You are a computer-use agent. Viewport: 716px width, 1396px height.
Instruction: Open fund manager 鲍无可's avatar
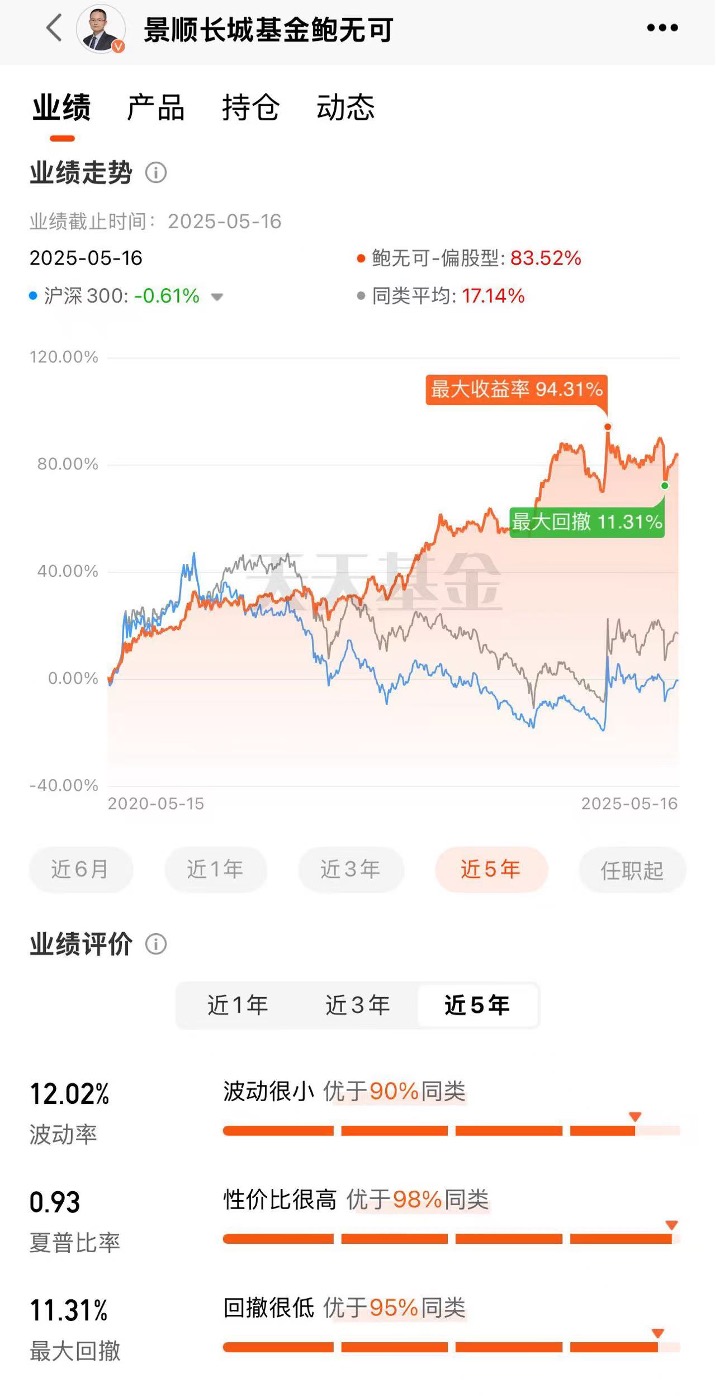[101, 29]
